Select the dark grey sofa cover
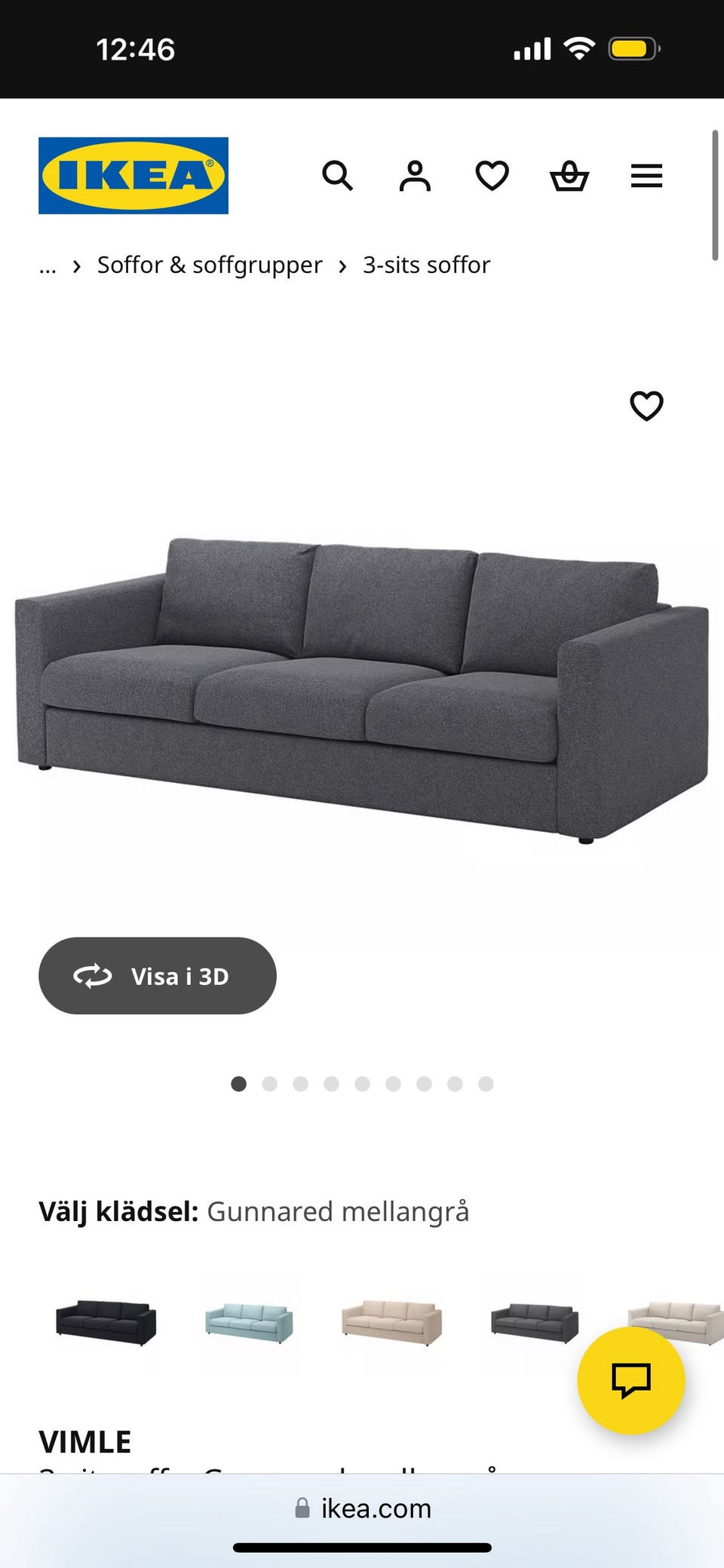Screen dimensions: 724x1568 pos(535,1323)
